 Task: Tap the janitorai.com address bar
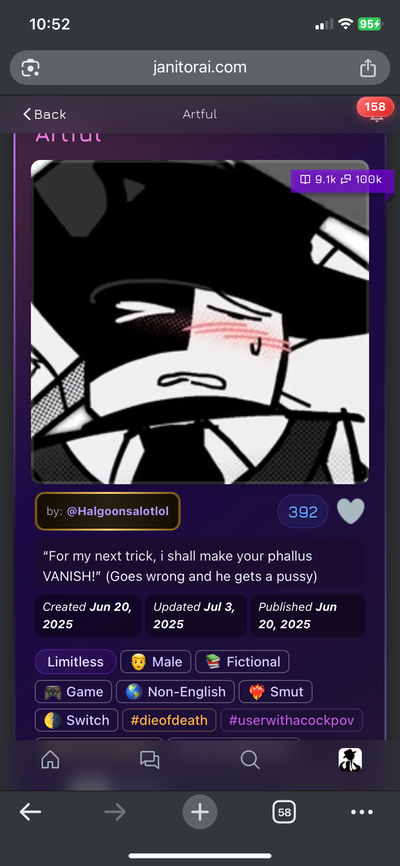[200, 68]
